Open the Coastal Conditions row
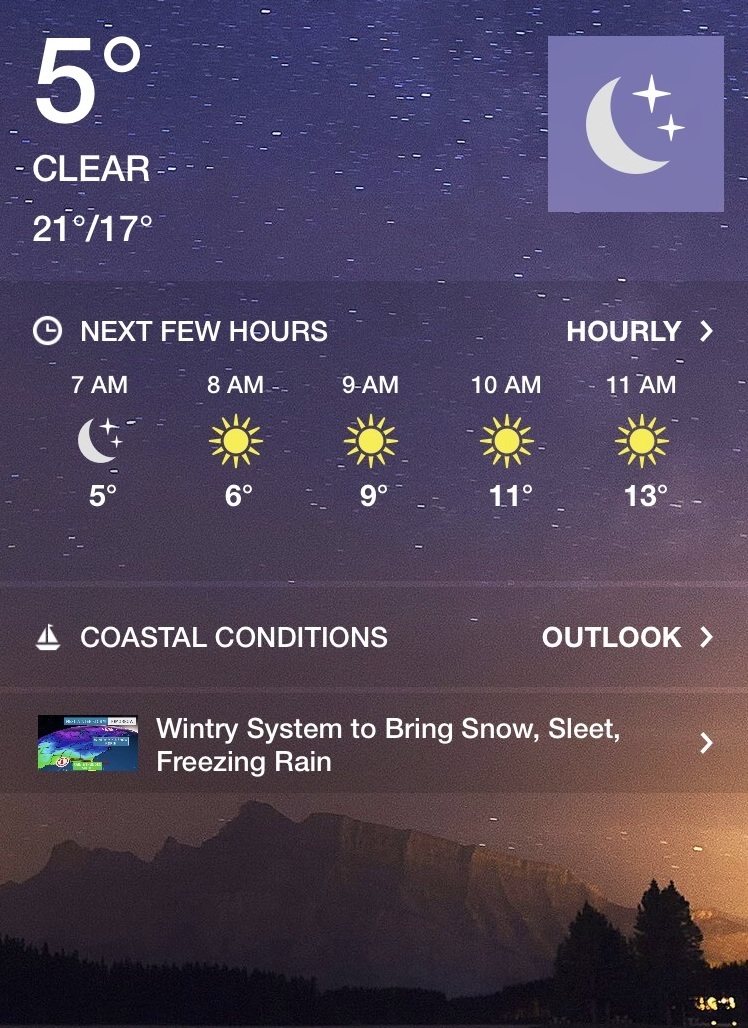The width and height of the screenshot is (748, 1028). 233,637
